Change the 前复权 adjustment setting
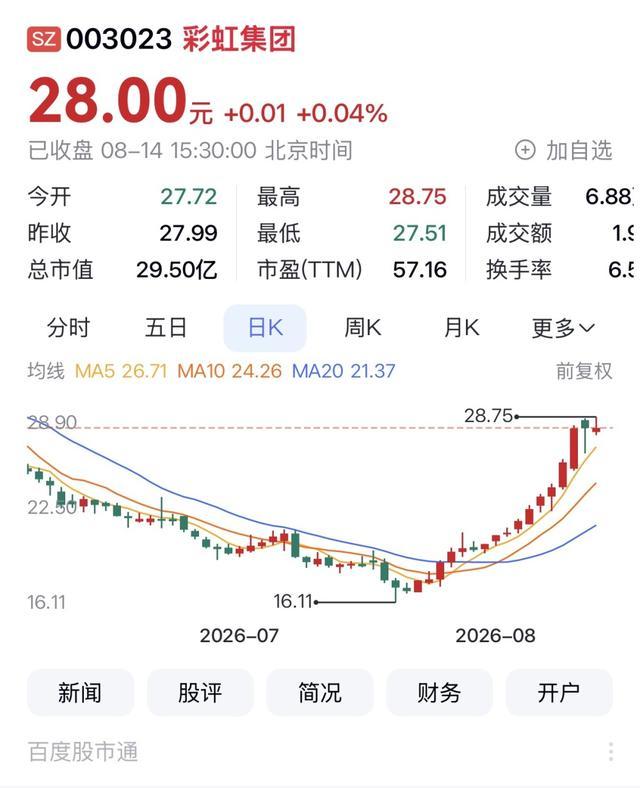Viewport: 640px width, 788px height. point(584,371)
